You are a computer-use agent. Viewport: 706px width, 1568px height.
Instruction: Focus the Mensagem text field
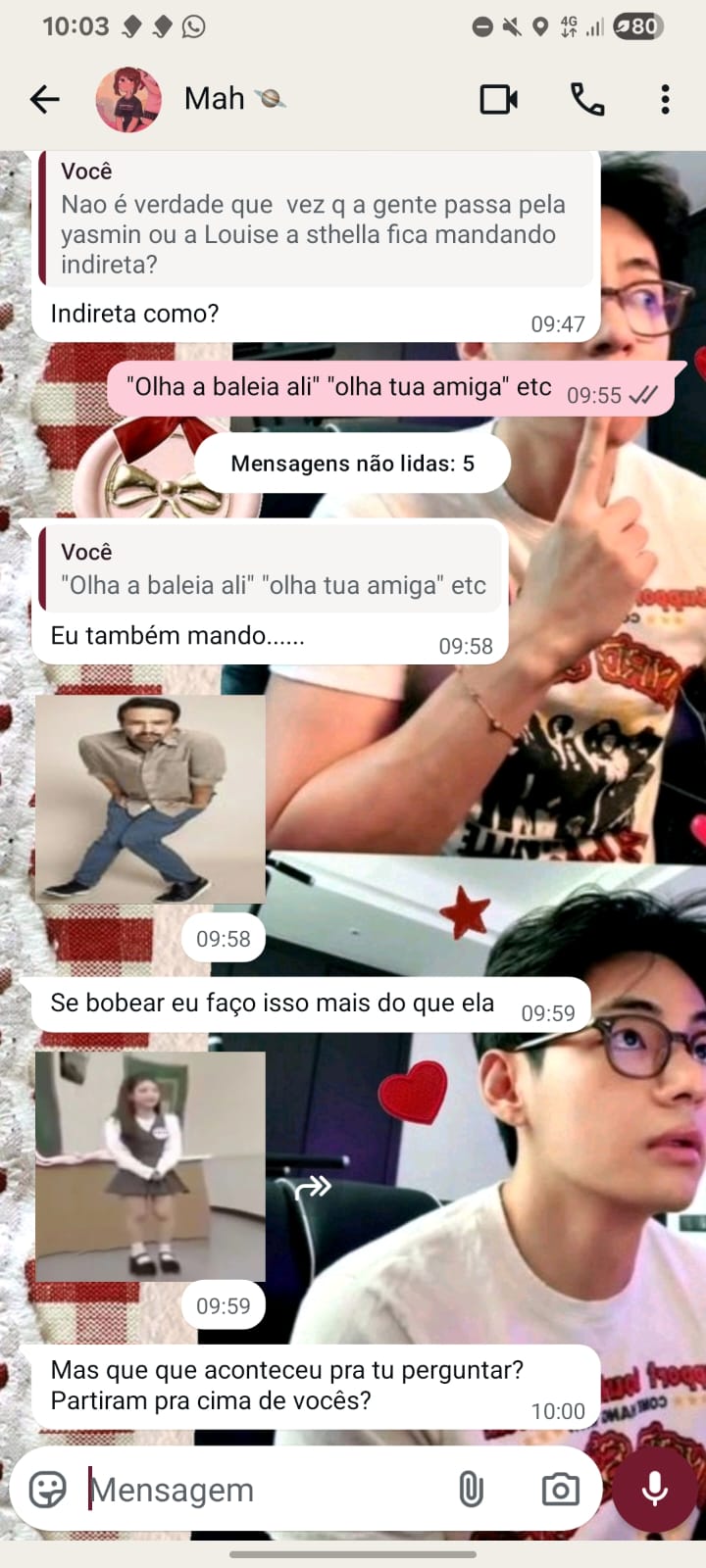tap(265, 1490)
